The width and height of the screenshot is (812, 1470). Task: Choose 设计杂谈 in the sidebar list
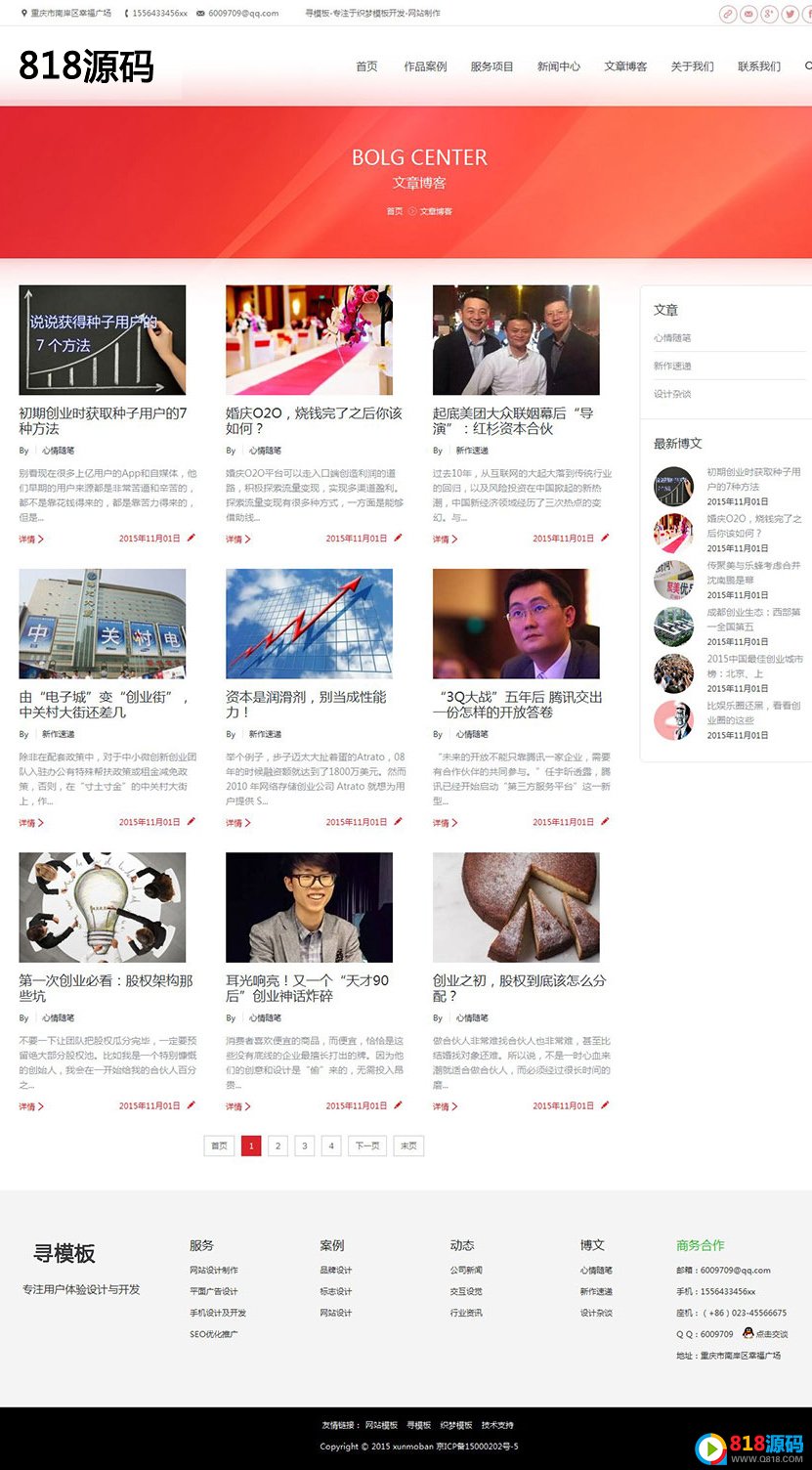coord(672,394)
